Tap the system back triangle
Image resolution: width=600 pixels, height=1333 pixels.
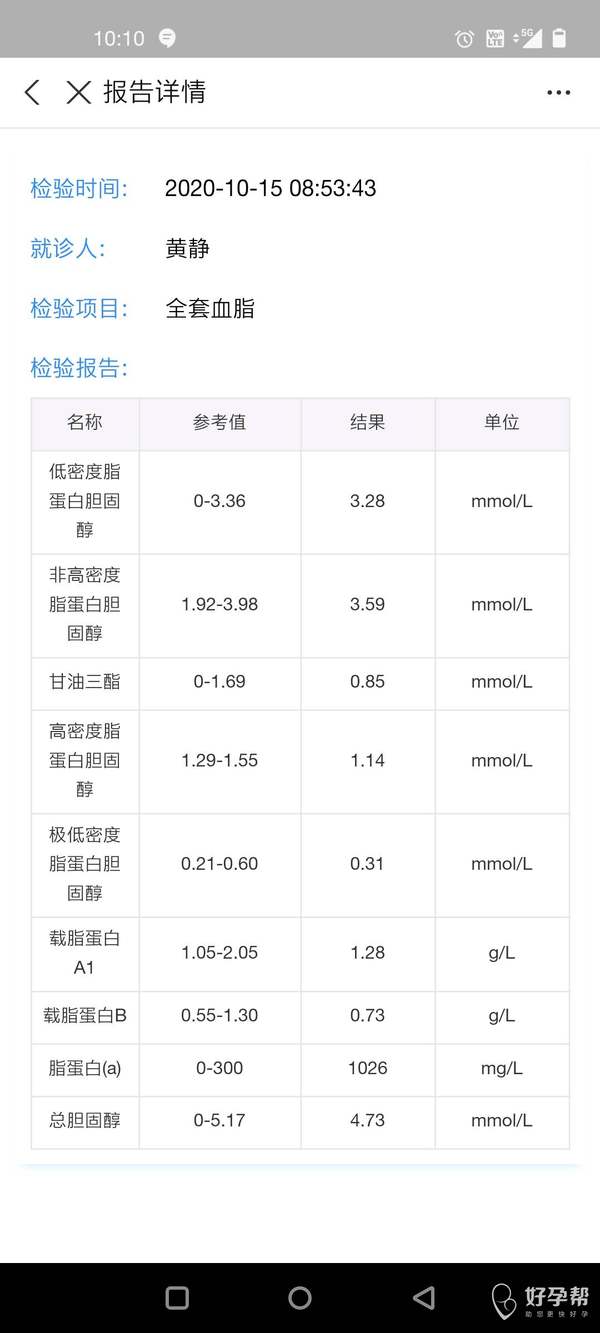pyautogui.click(x=424, y=1298)
